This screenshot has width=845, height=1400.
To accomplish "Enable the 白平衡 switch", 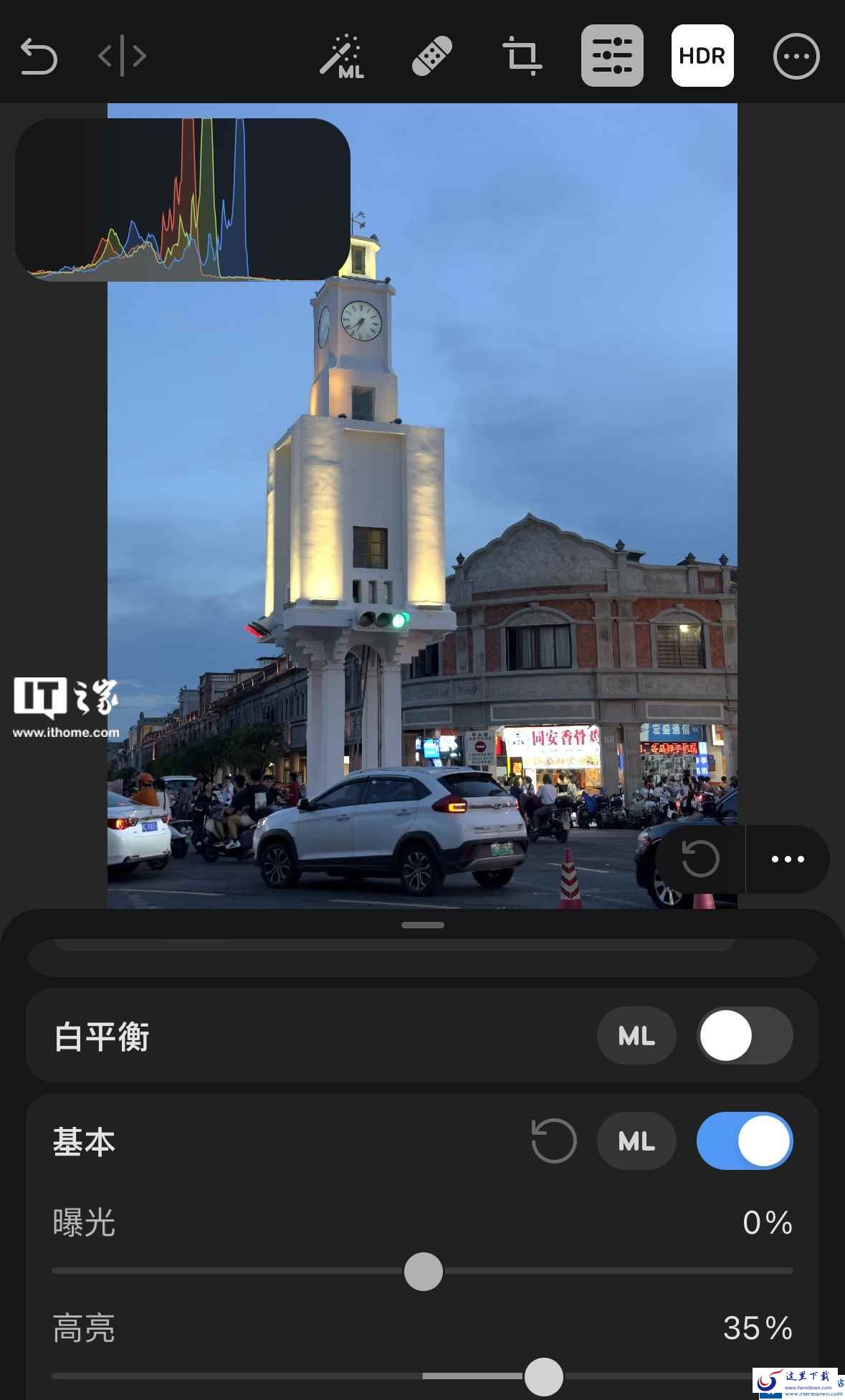I will 745,1036.
